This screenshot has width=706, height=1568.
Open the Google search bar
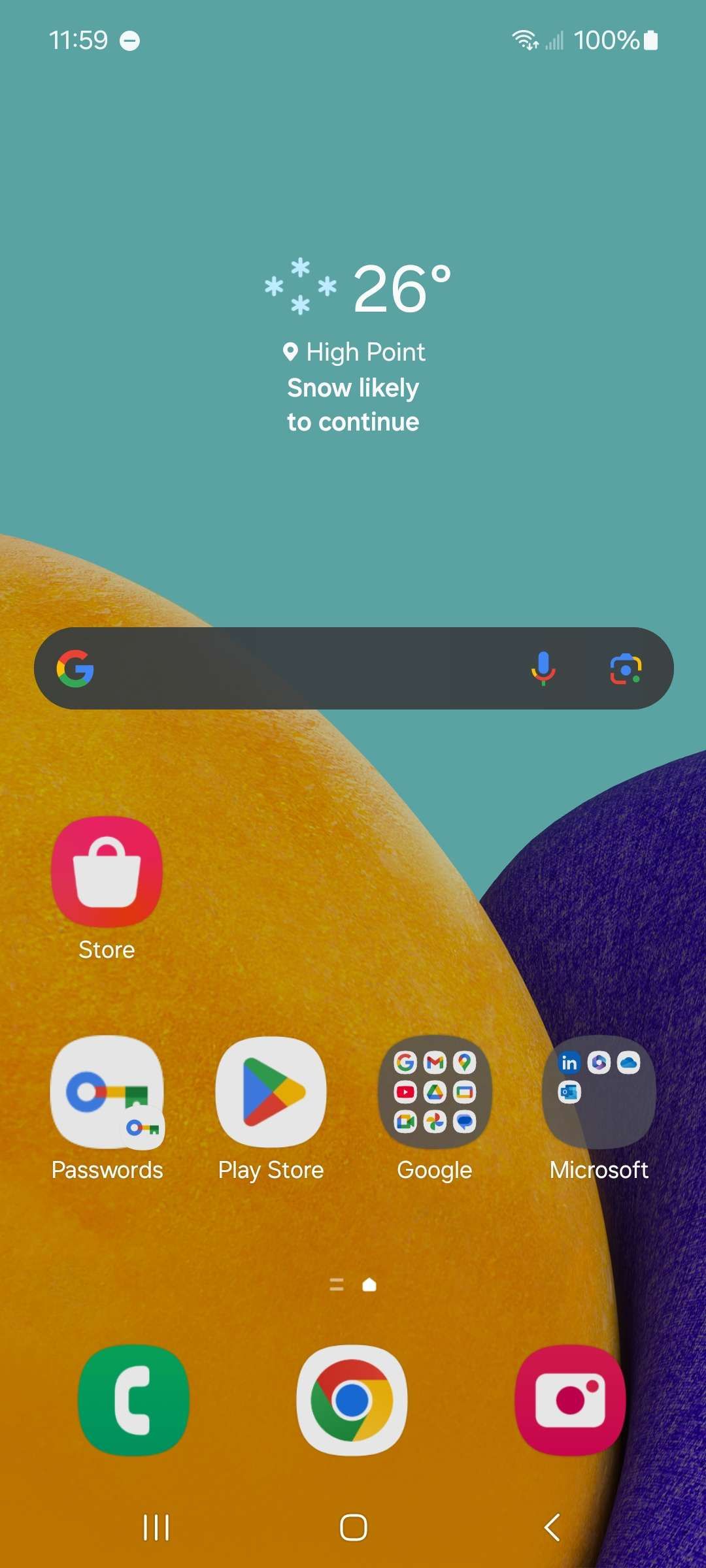click(301, 668)
